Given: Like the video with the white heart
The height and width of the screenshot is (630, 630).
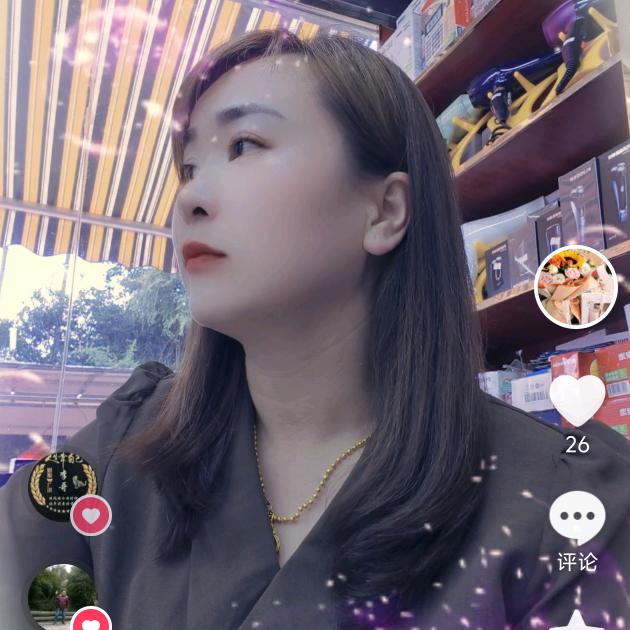Looking at the screenshot, I should [x=577, y=401].
